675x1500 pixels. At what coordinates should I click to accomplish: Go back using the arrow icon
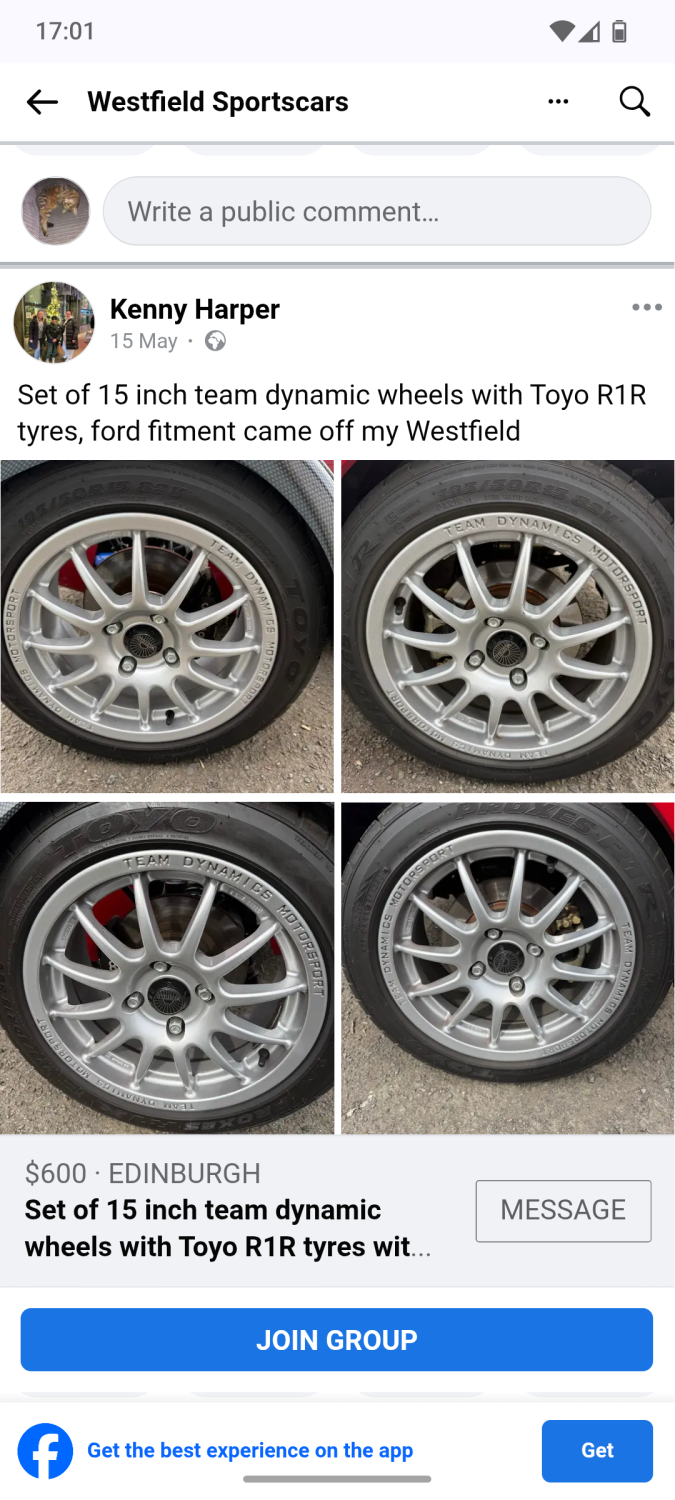pos(42,102)
